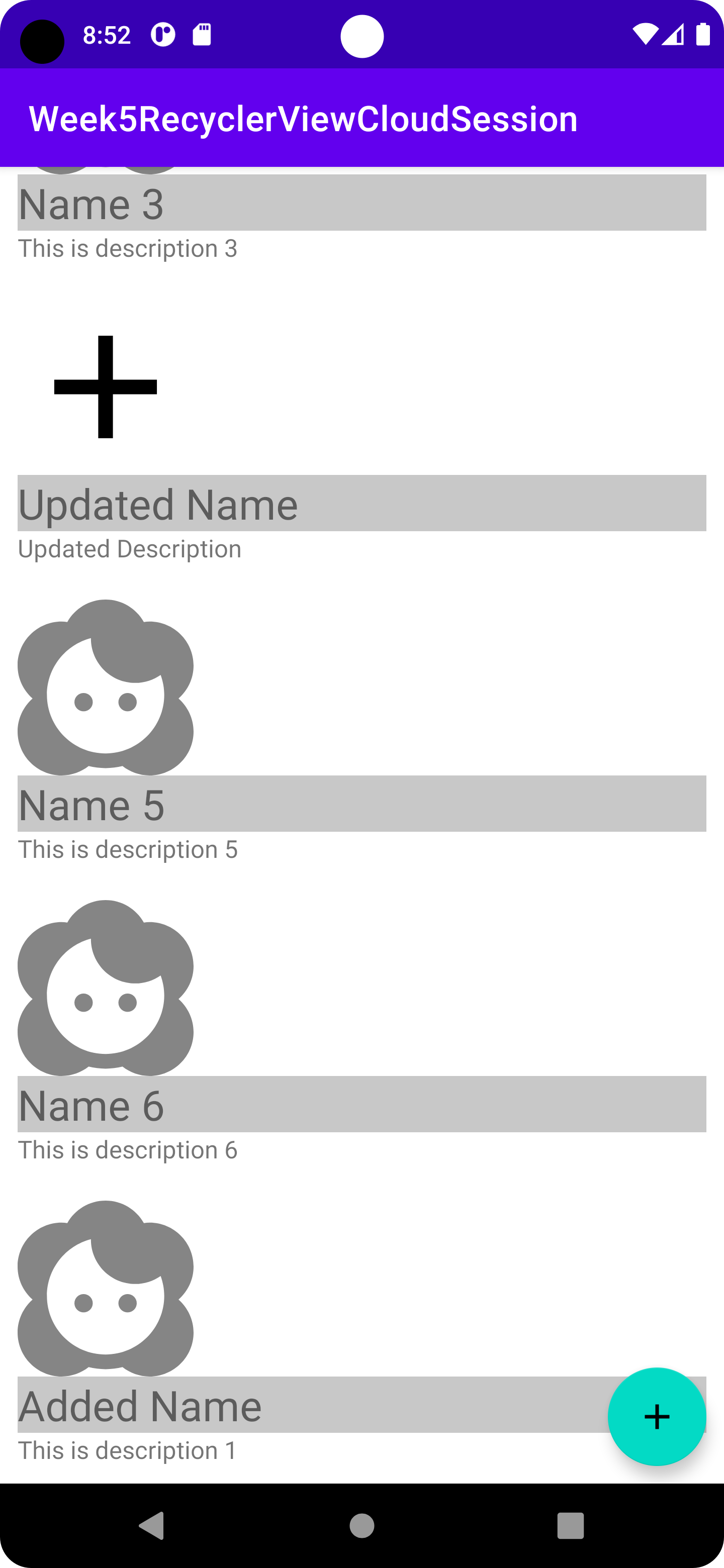
Task: Select the Updated Name list entry
Action: (361, 503)
